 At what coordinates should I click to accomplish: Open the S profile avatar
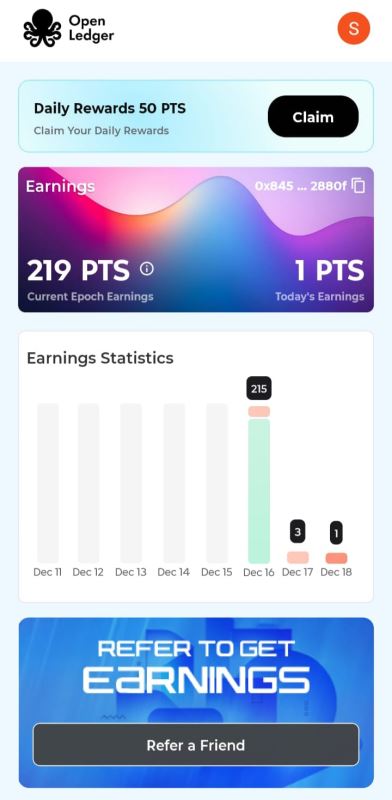pos(354,28)
